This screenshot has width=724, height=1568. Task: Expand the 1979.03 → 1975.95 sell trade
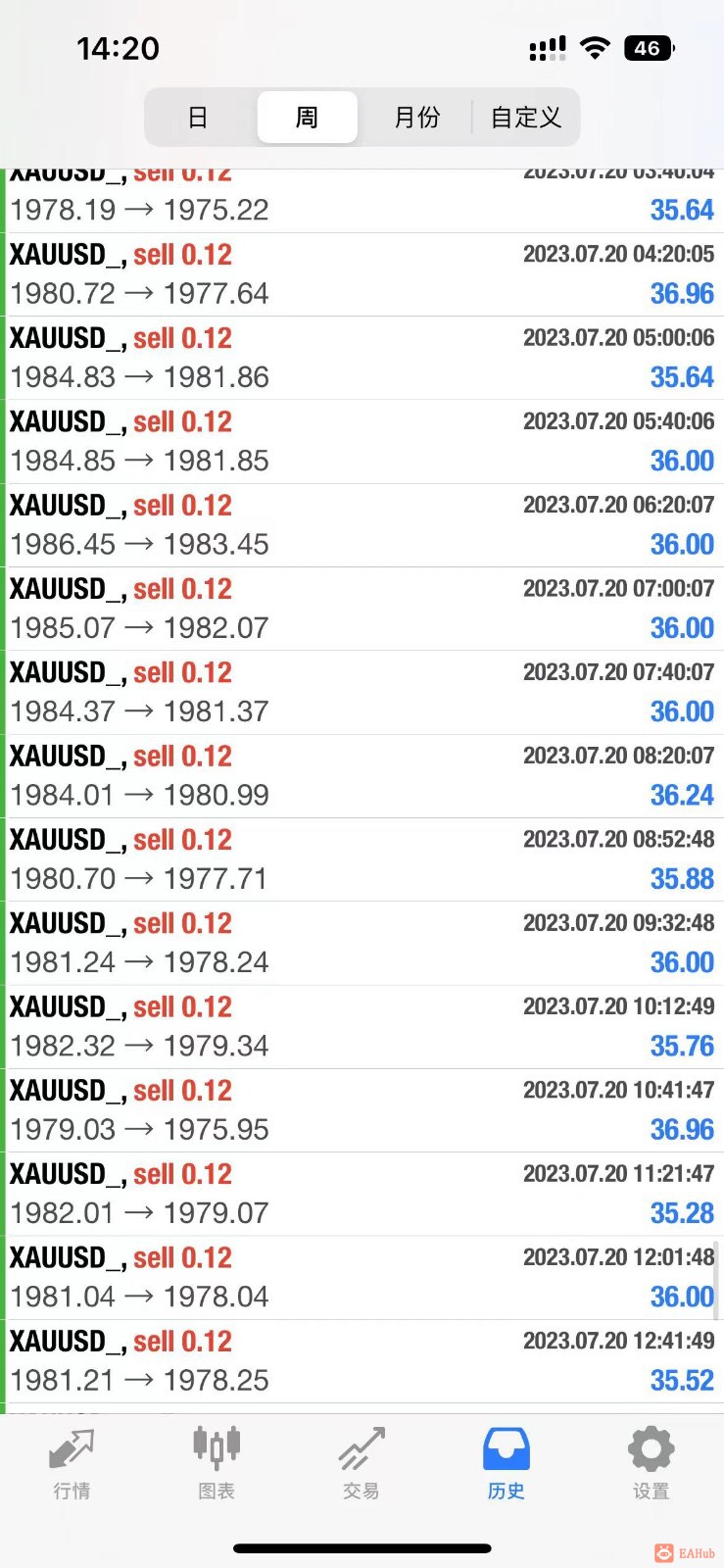[x=362, y=1110]
